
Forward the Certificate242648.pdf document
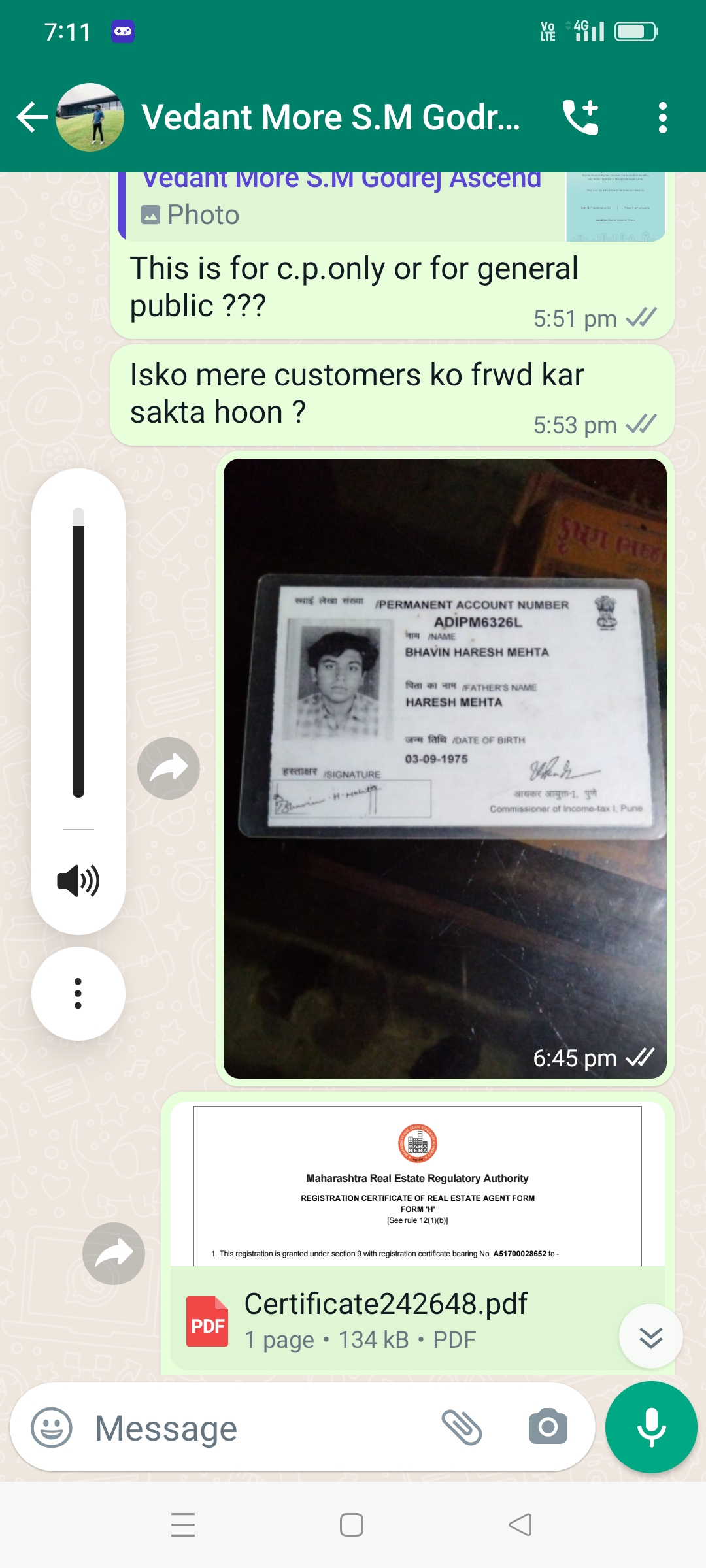pyautogui.click(x=114, y=1254)
